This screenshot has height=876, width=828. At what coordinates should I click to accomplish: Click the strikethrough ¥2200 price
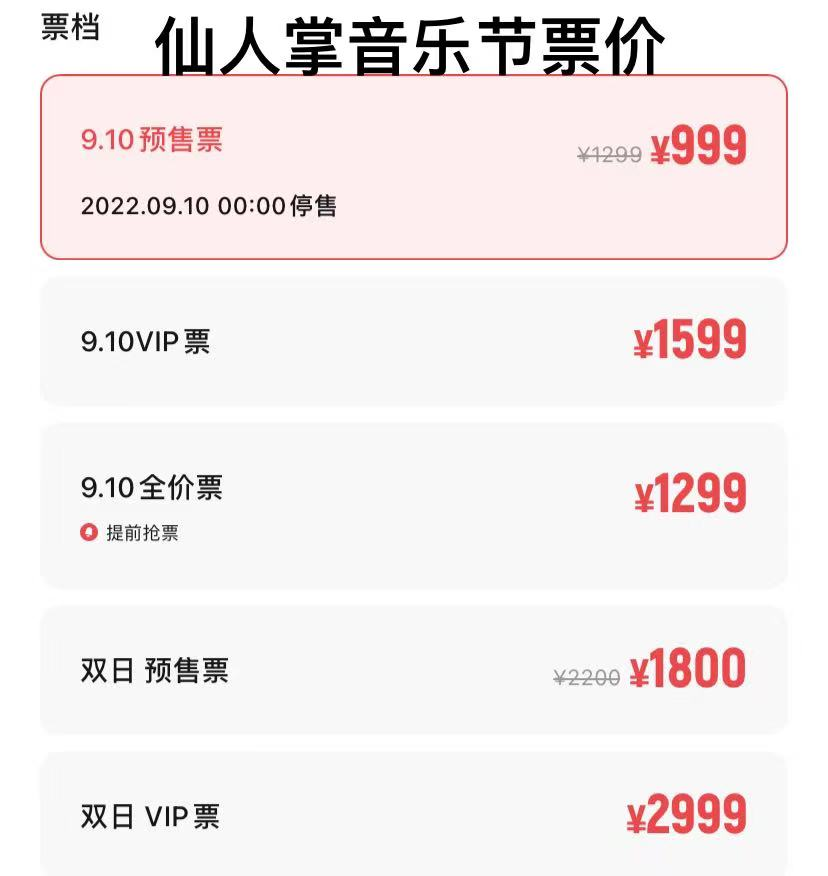coord(583,673)
